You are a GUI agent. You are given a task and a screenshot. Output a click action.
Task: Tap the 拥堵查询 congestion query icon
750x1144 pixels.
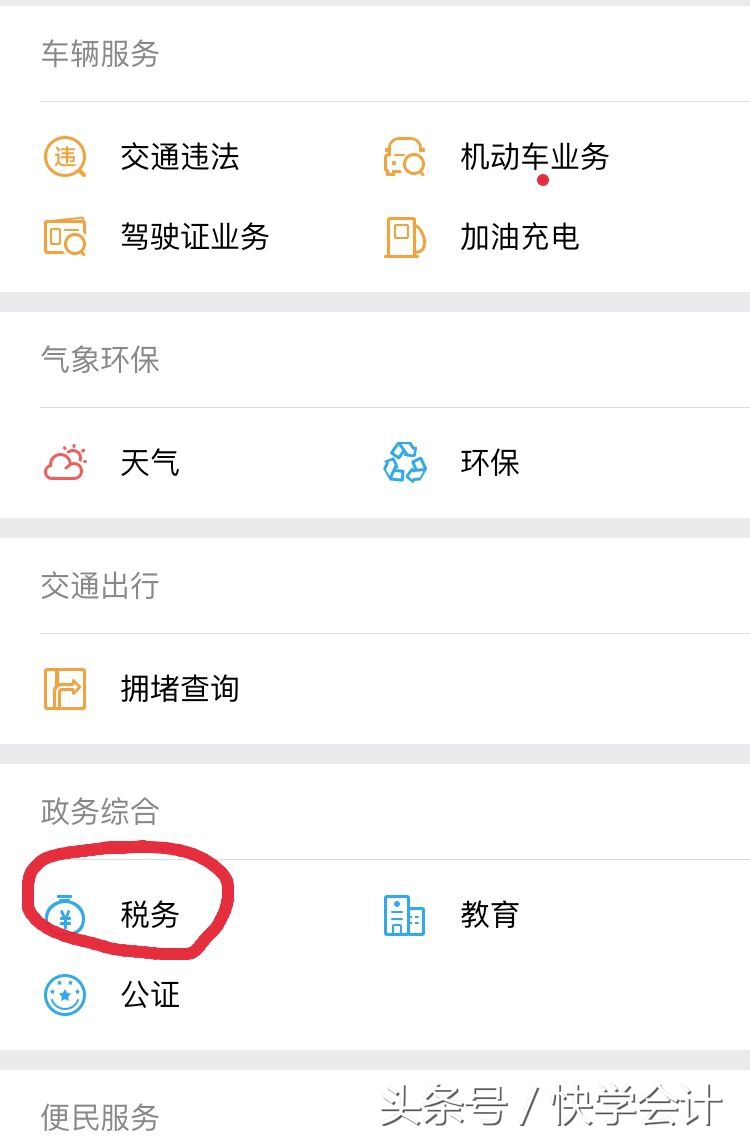coord(64,688)
